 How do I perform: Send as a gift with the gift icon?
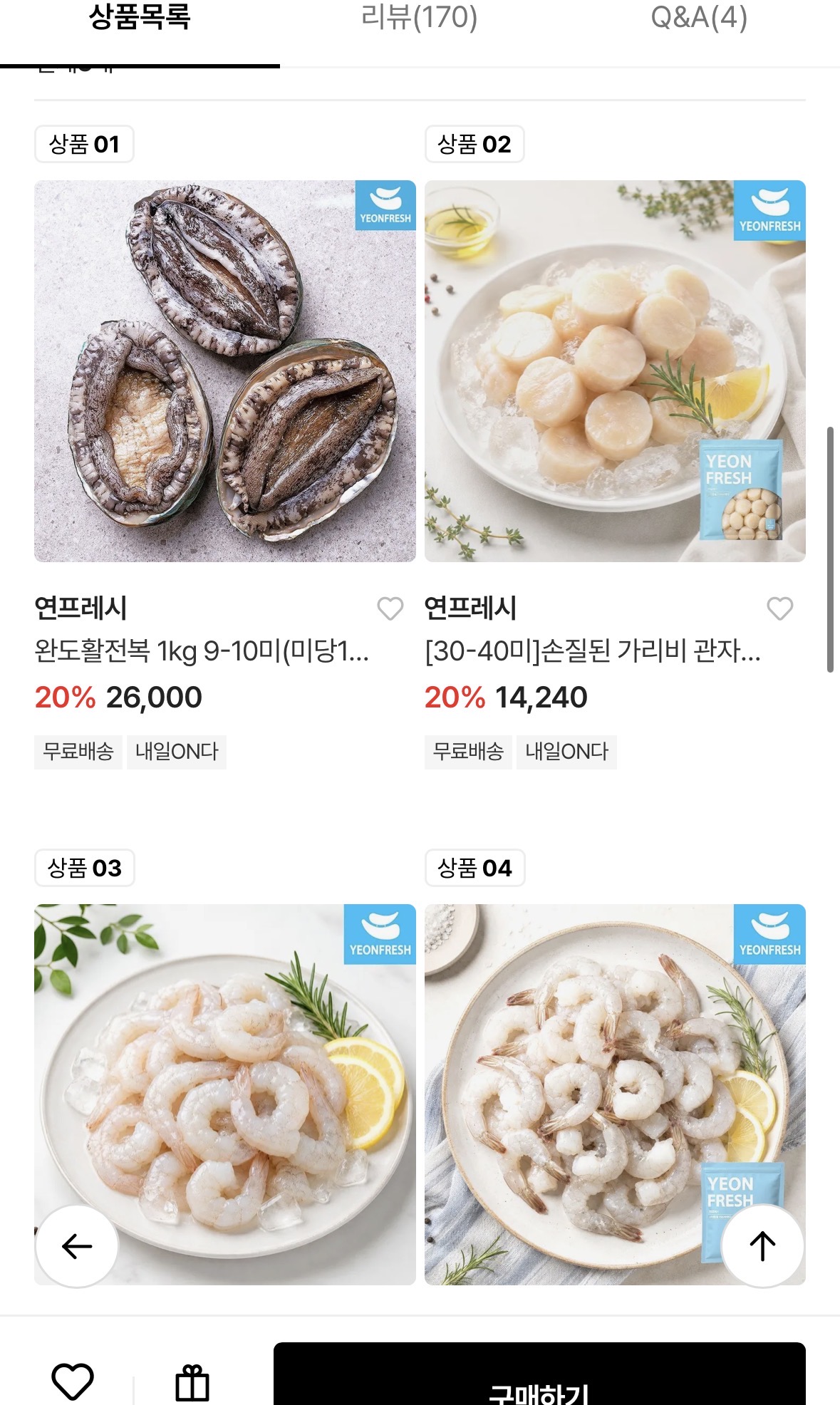click(192, 1382)
